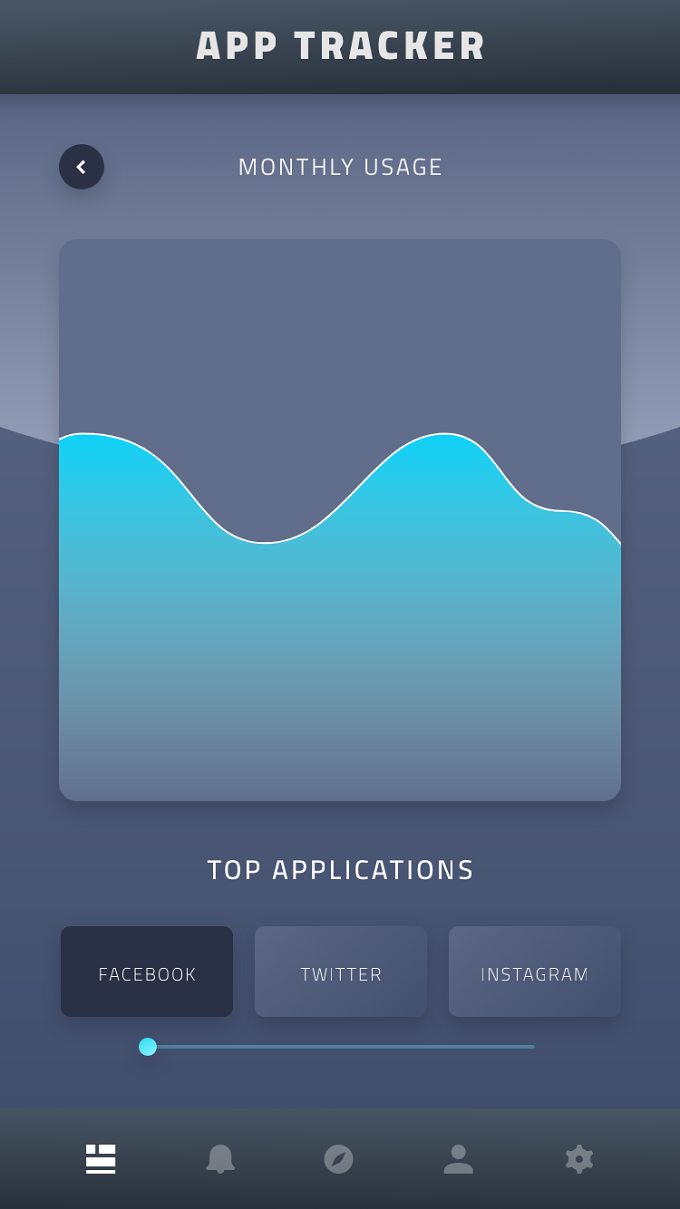Viewport: 680px width, 1209px height.
Task: Go back using the arrow button
Action: (x=81, y=167)
